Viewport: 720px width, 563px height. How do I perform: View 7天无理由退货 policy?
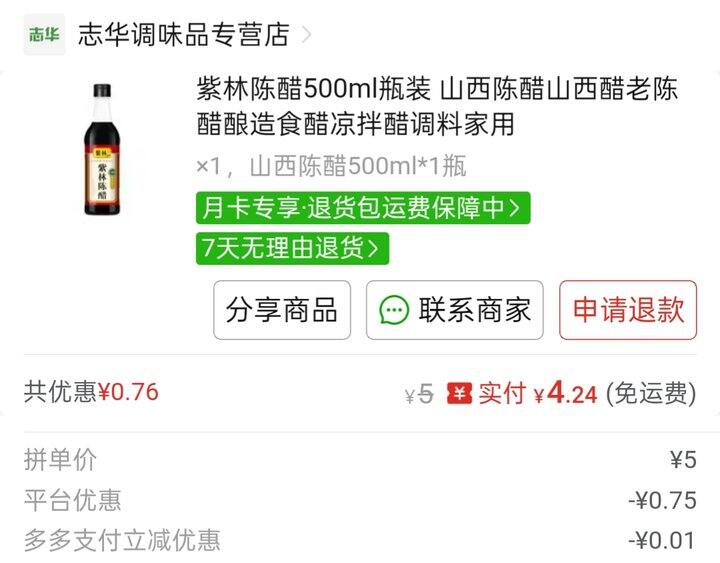point(292,248)
